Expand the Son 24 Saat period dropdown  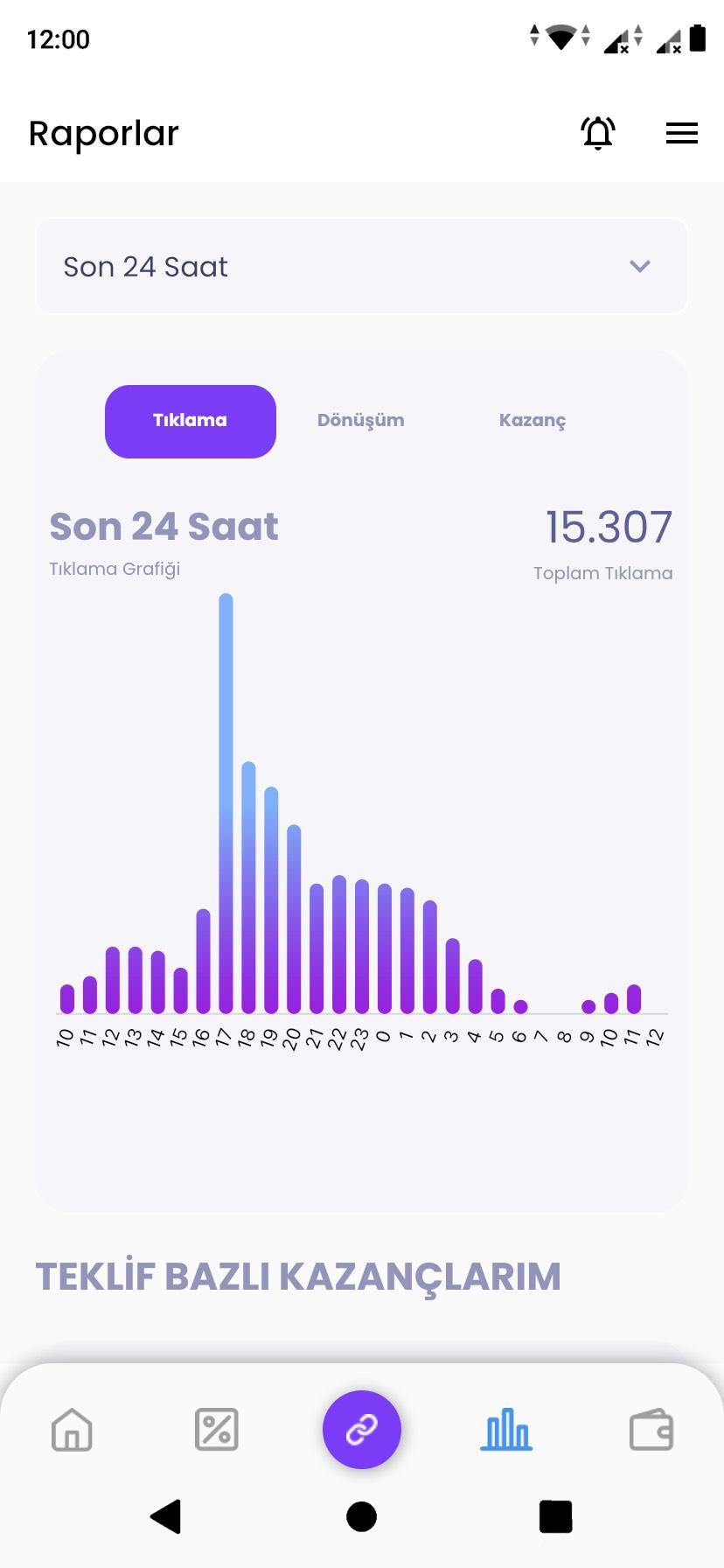362,266
